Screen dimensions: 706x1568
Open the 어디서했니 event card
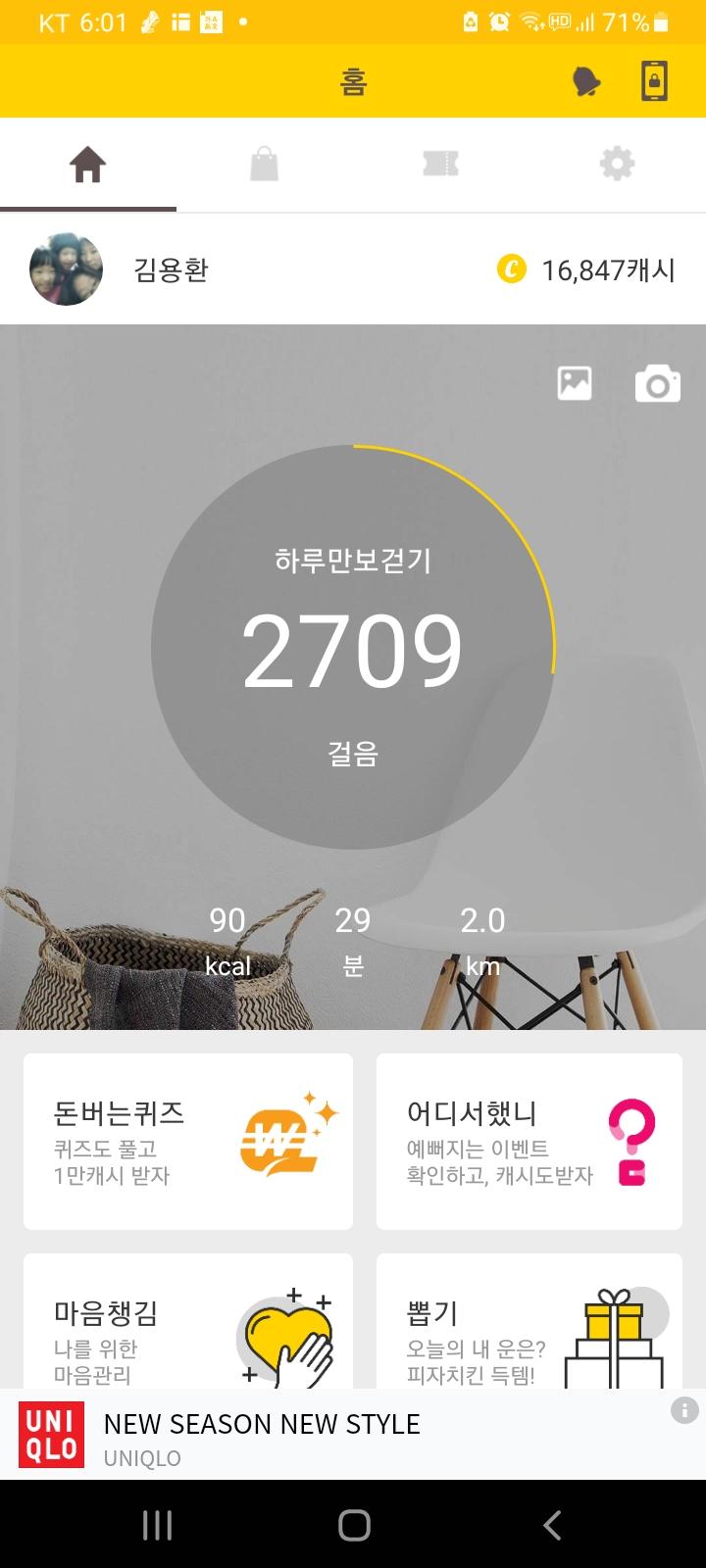click(529, 1142)
